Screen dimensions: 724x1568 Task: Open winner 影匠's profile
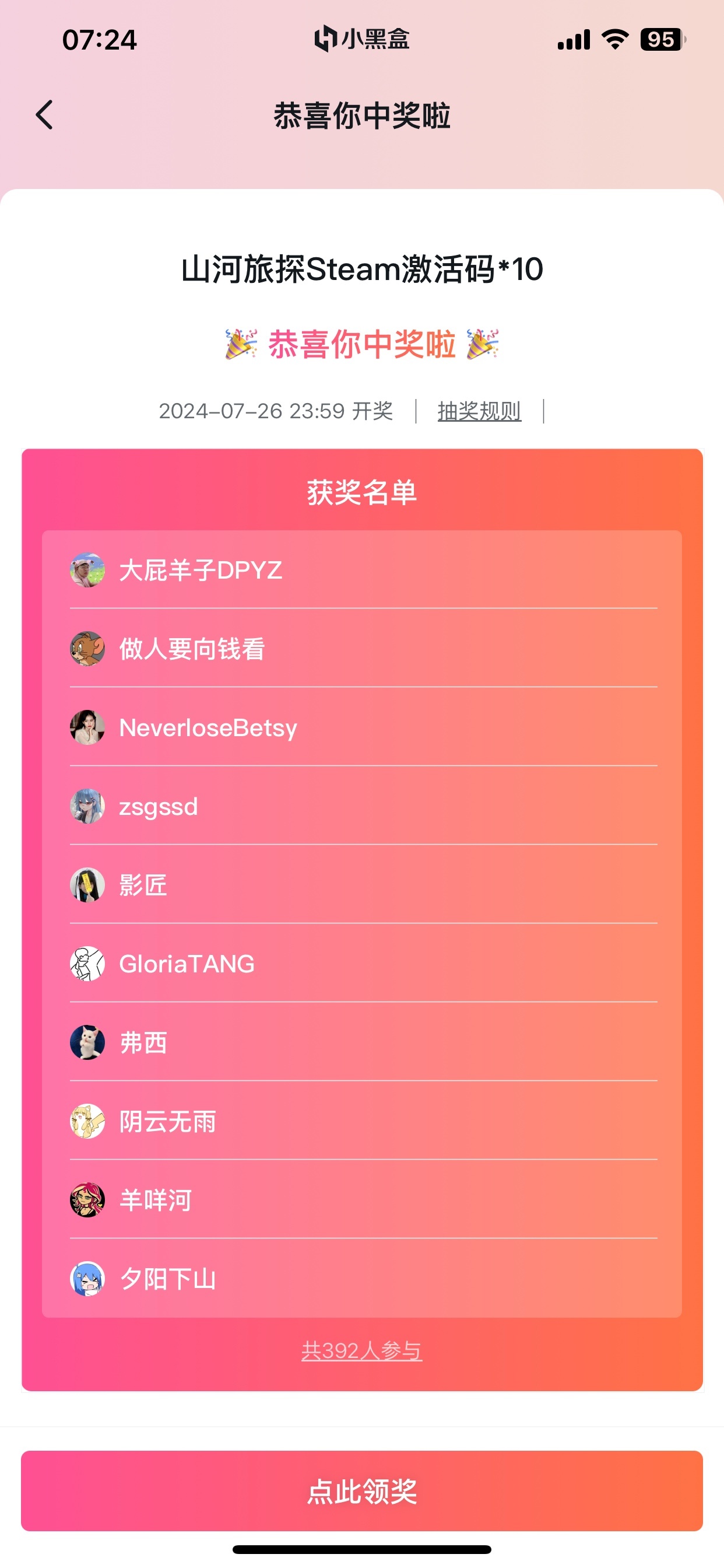[143, 885]
